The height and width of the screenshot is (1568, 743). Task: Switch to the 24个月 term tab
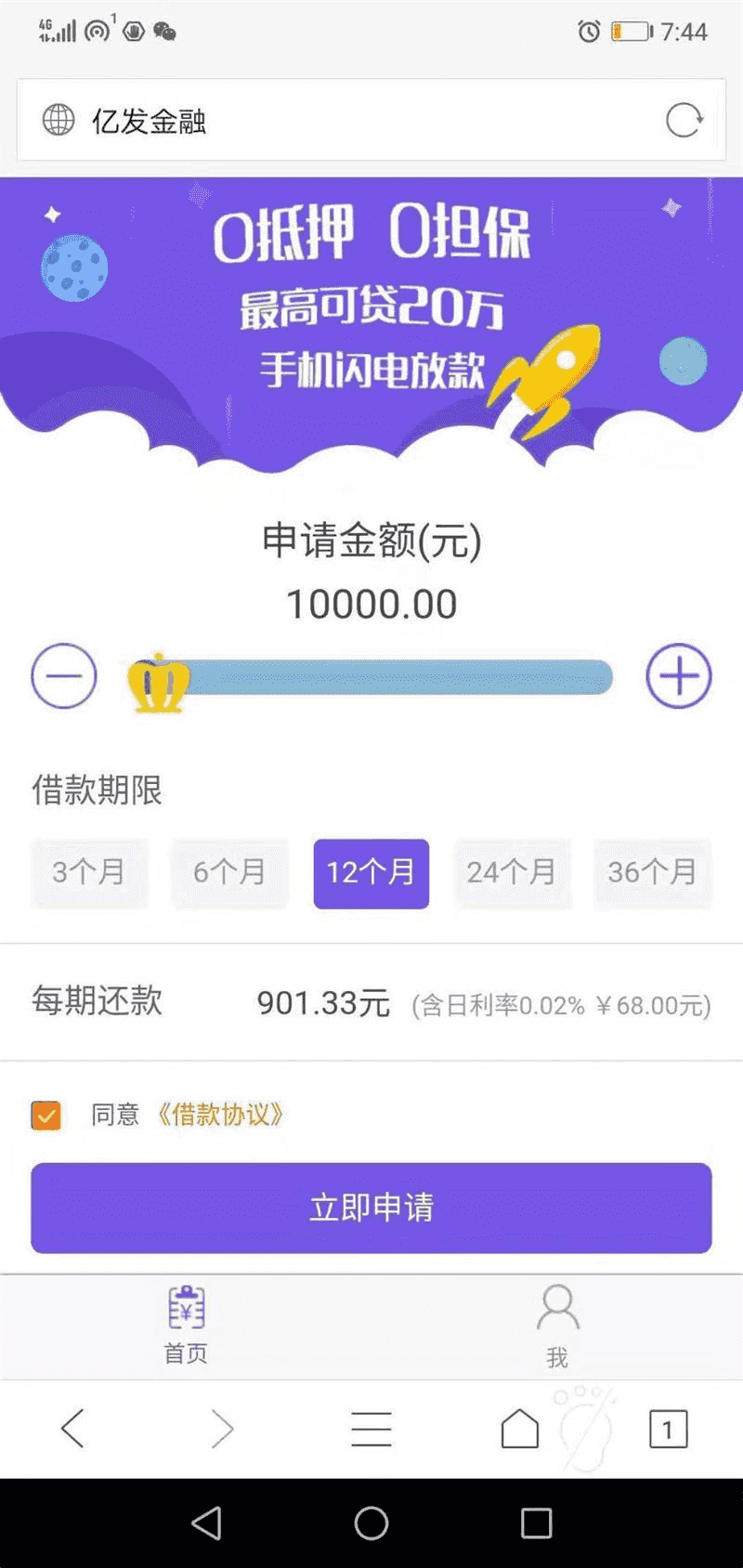(512, 873)
